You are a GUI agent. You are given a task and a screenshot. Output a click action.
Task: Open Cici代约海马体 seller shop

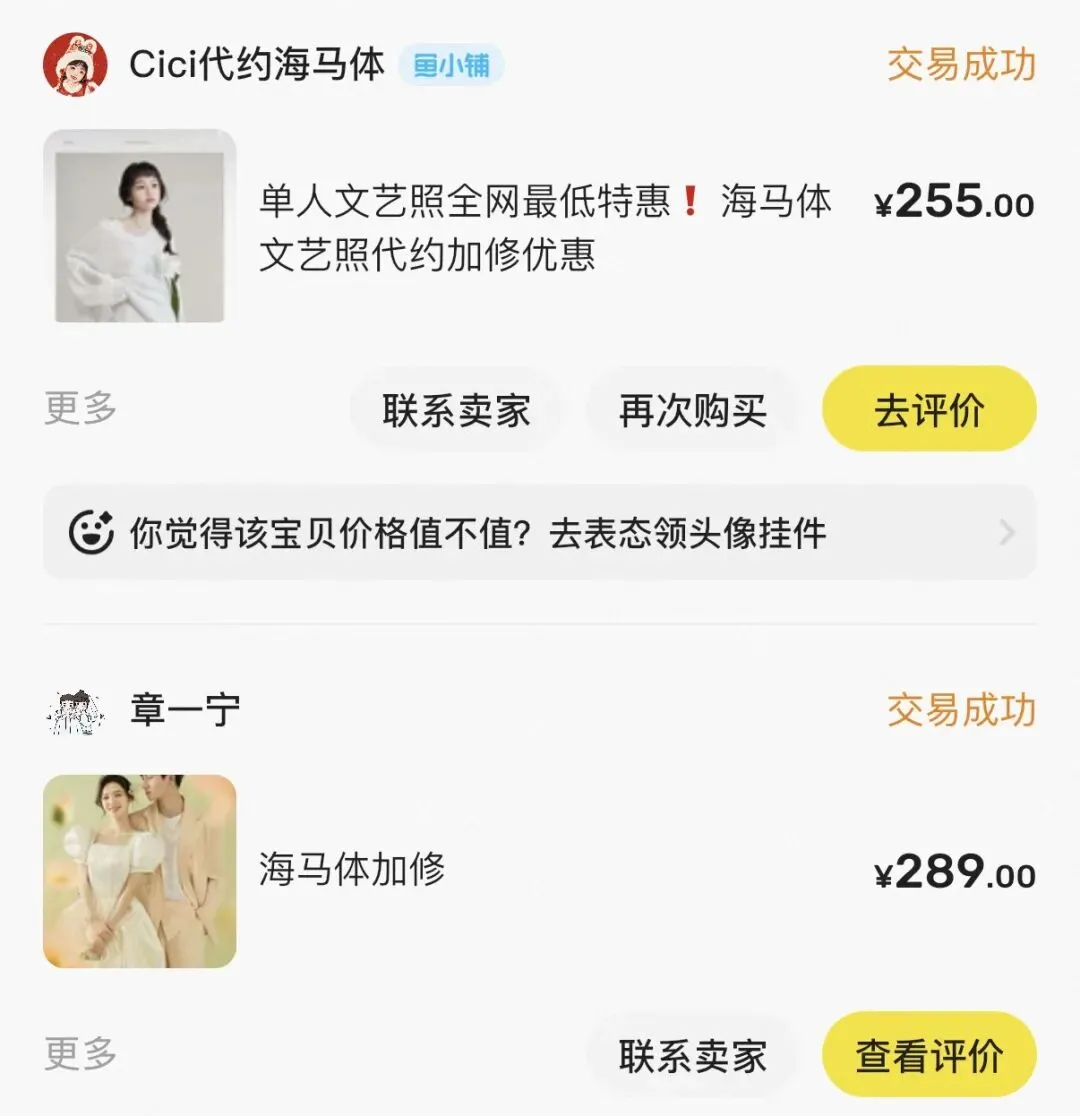pos(256,65)
